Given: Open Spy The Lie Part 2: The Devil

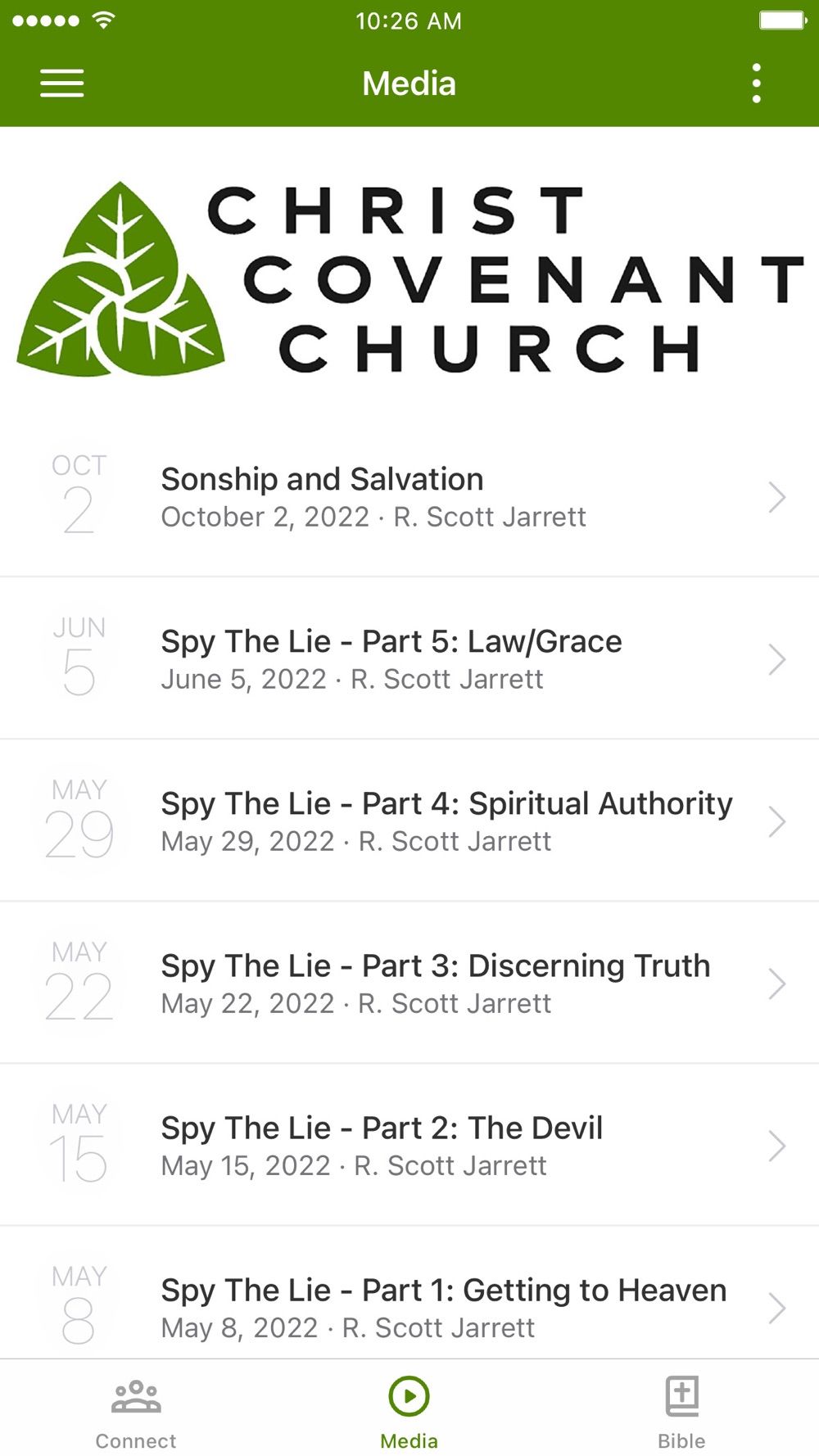Looking at the screenshot, I should (409, 1145).
